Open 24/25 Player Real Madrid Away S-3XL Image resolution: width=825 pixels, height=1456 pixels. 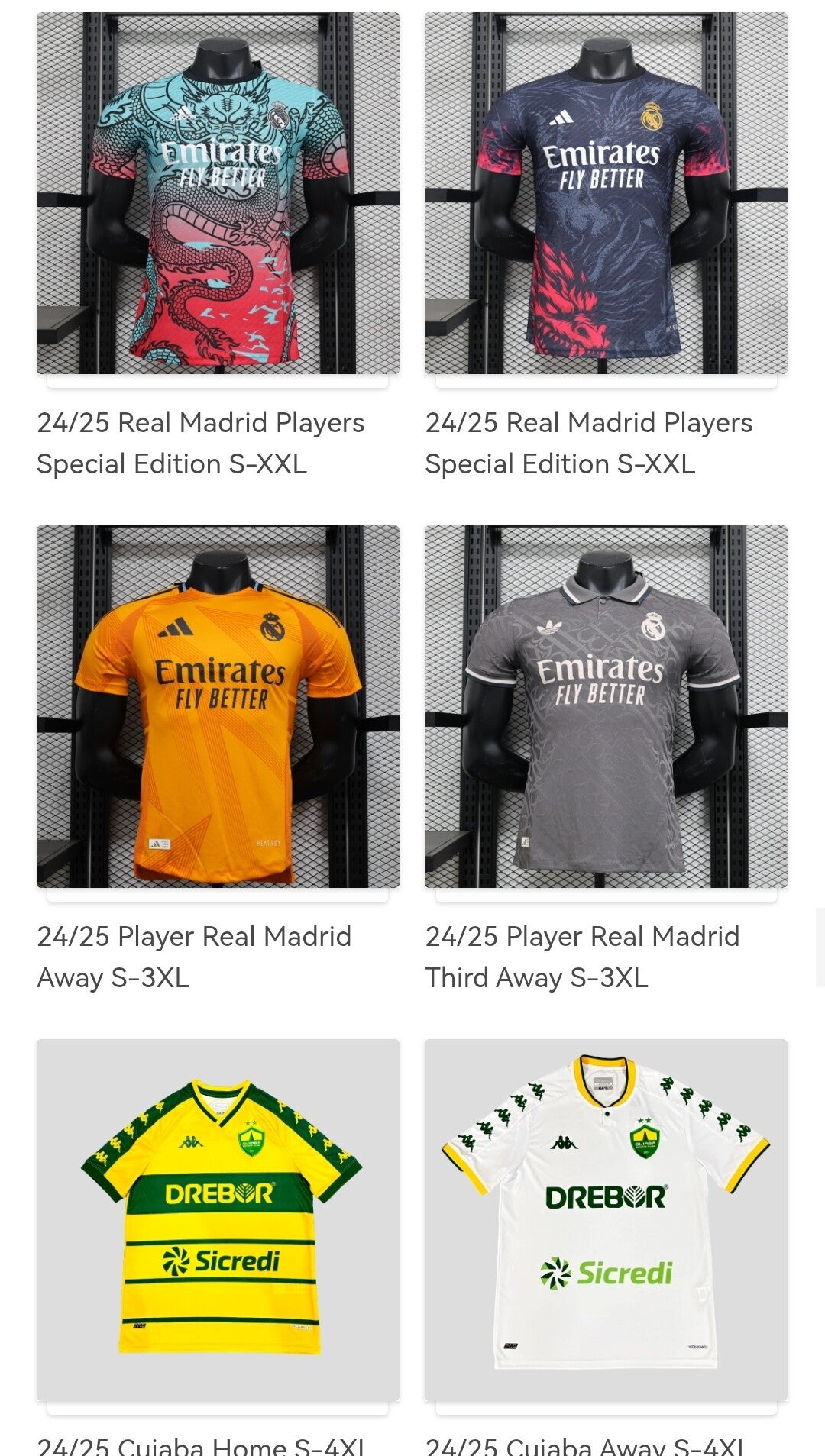[218, 706]
